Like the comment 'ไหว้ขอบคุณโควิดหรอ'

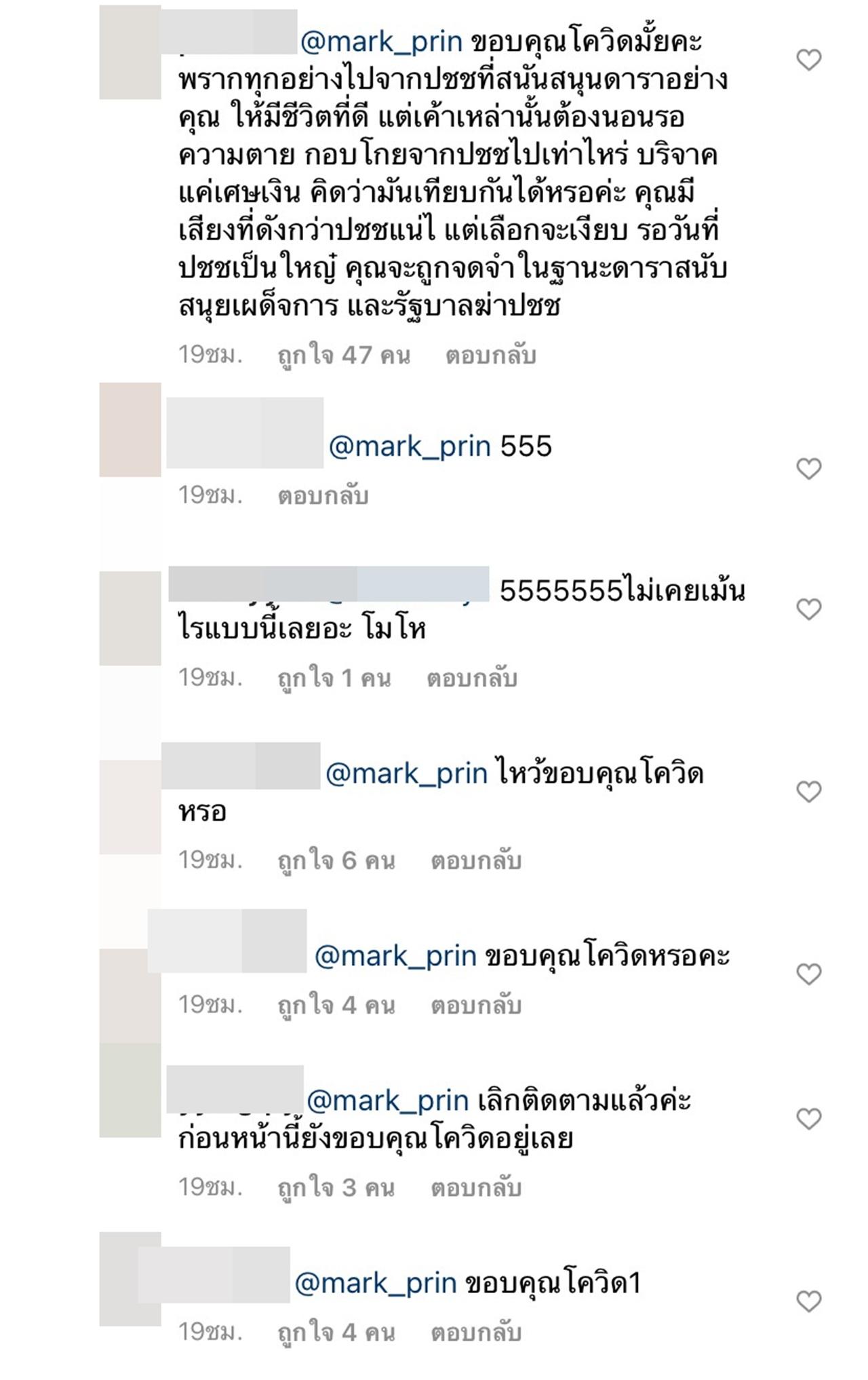pyautogui.click(x=808, y=791)
